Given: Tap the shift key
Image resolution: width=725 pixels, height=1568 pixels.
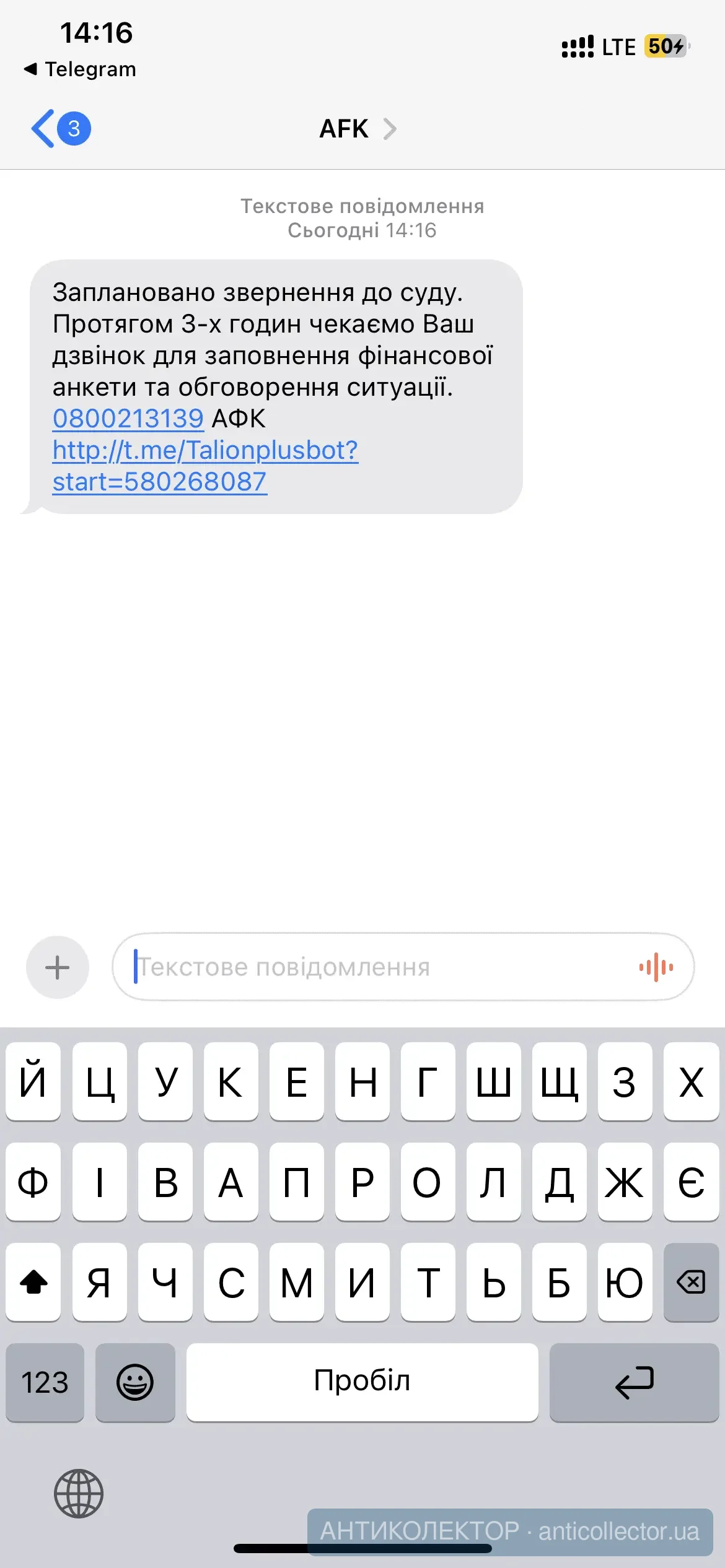Looking at the screenshot, I should pyautogui.click(x=33, y=1282).
